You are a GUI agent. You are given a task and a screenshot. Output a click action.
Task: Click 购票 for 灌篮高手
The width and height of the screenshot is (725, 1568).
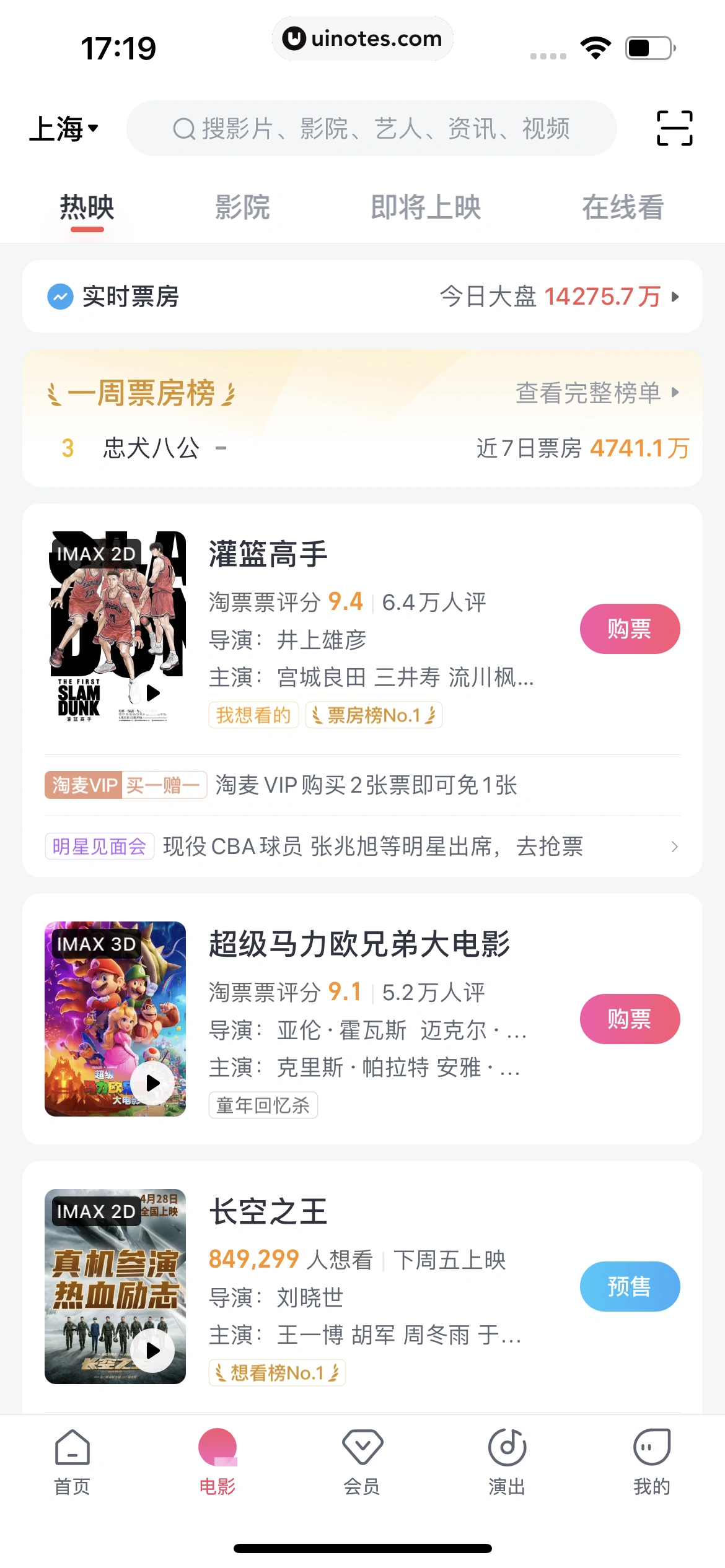pyautogui.click(x=630, y=628)
